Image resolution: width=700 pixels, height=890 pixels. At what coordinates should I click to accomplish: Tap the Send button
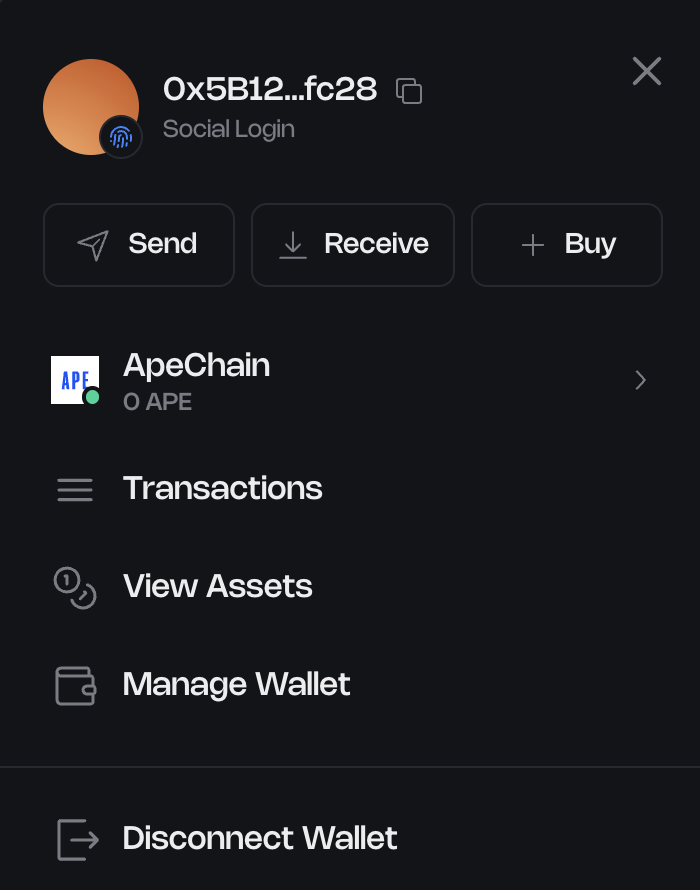139,245
